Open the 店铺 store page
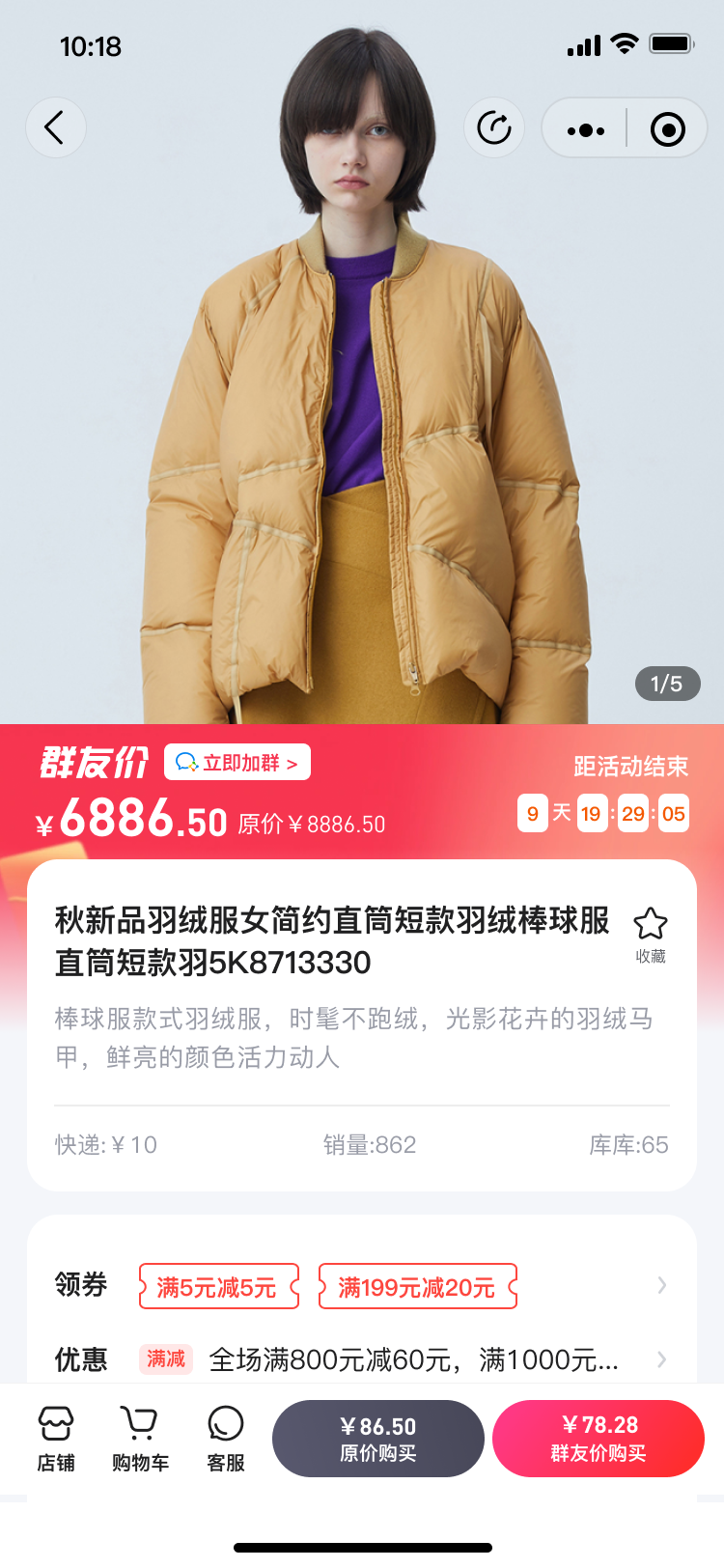Viewport: 724px width, 1568px height. click(56, 1438)
